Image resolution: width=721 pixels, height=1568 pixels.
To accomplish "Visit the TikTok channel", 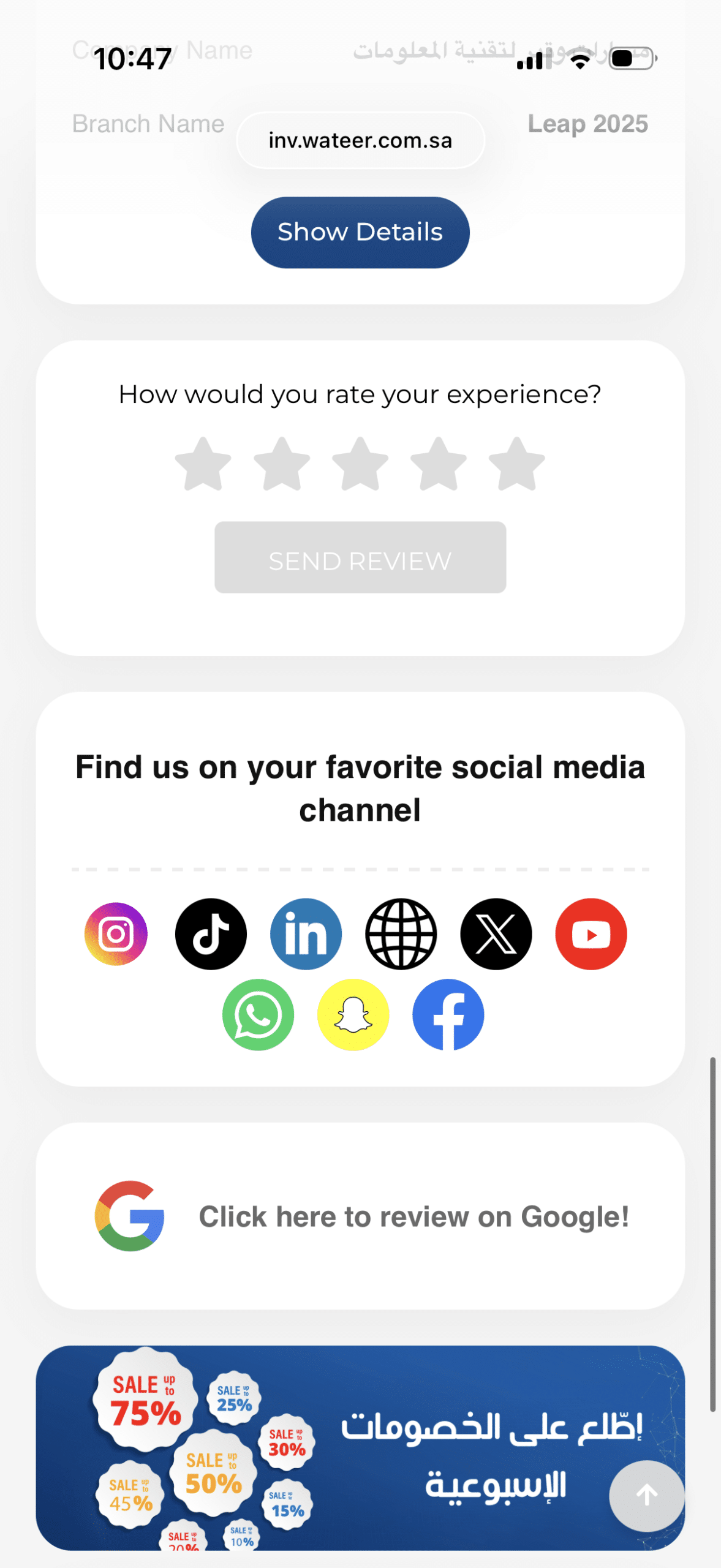I will (x=211, y=934).
